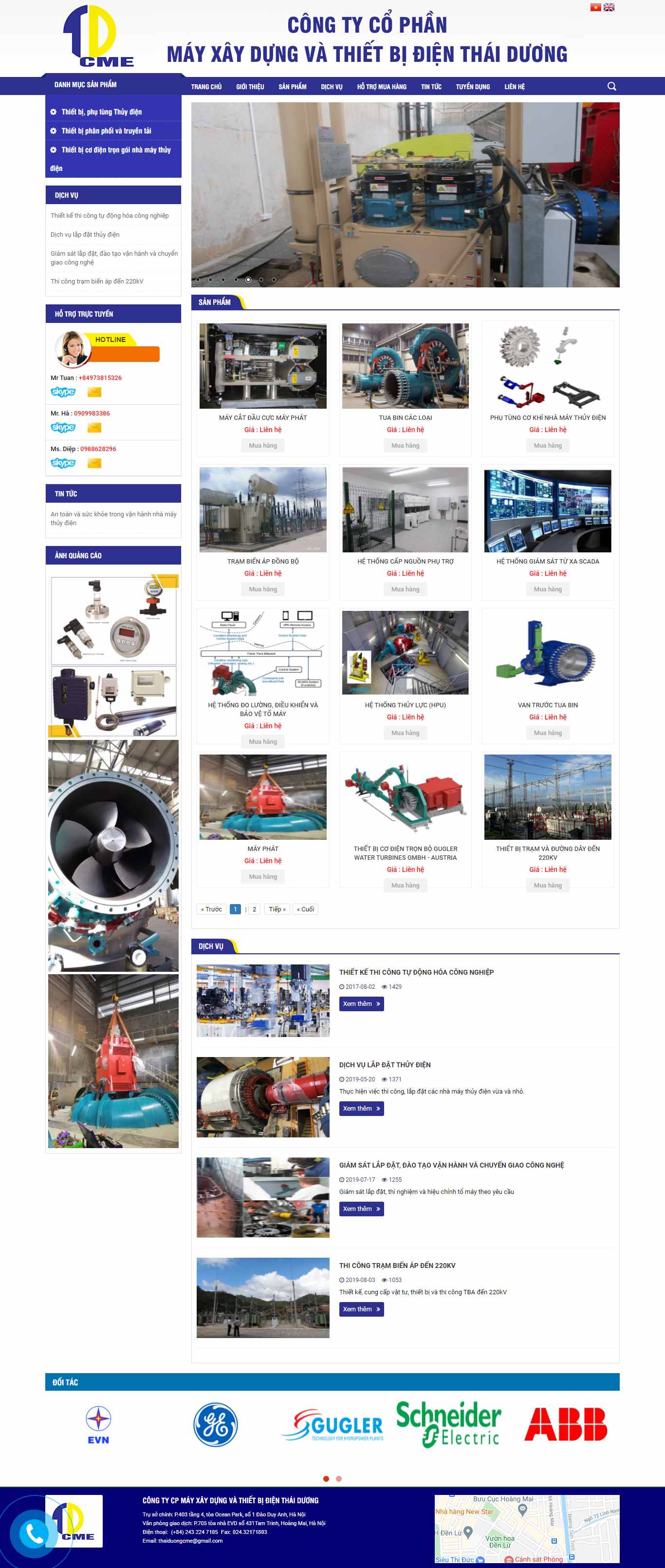
Task: Call using the floating phone button
Action: 34,1533
